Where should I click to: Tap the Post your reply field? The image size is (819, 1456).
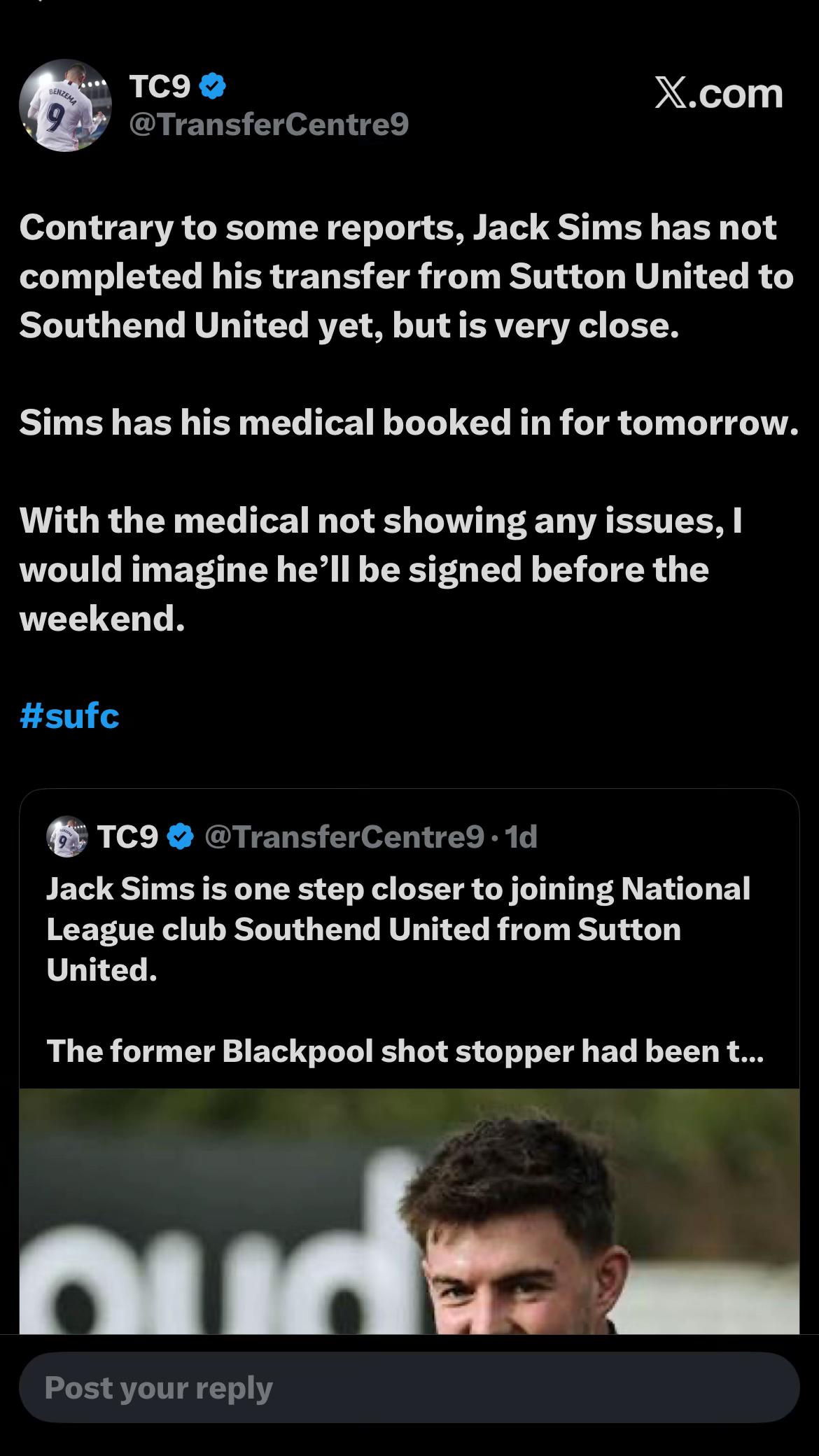[x=409, y=1387]
